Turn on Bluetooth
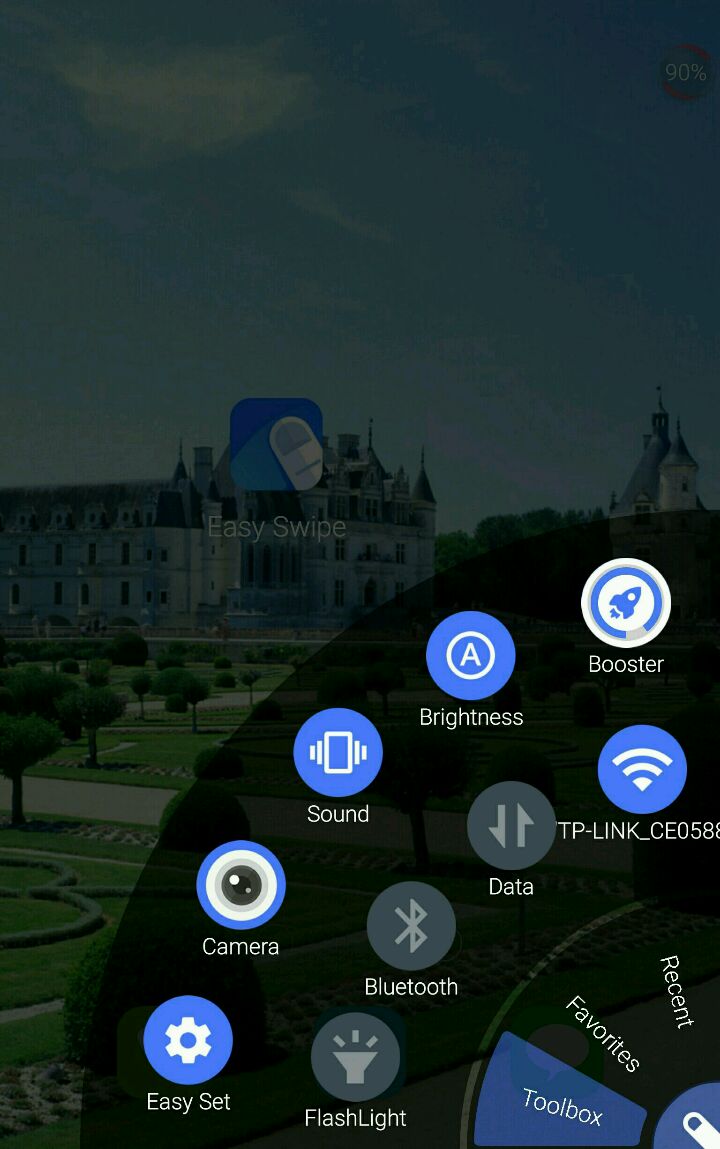The image size is (720, 1149). click(411, 926)
